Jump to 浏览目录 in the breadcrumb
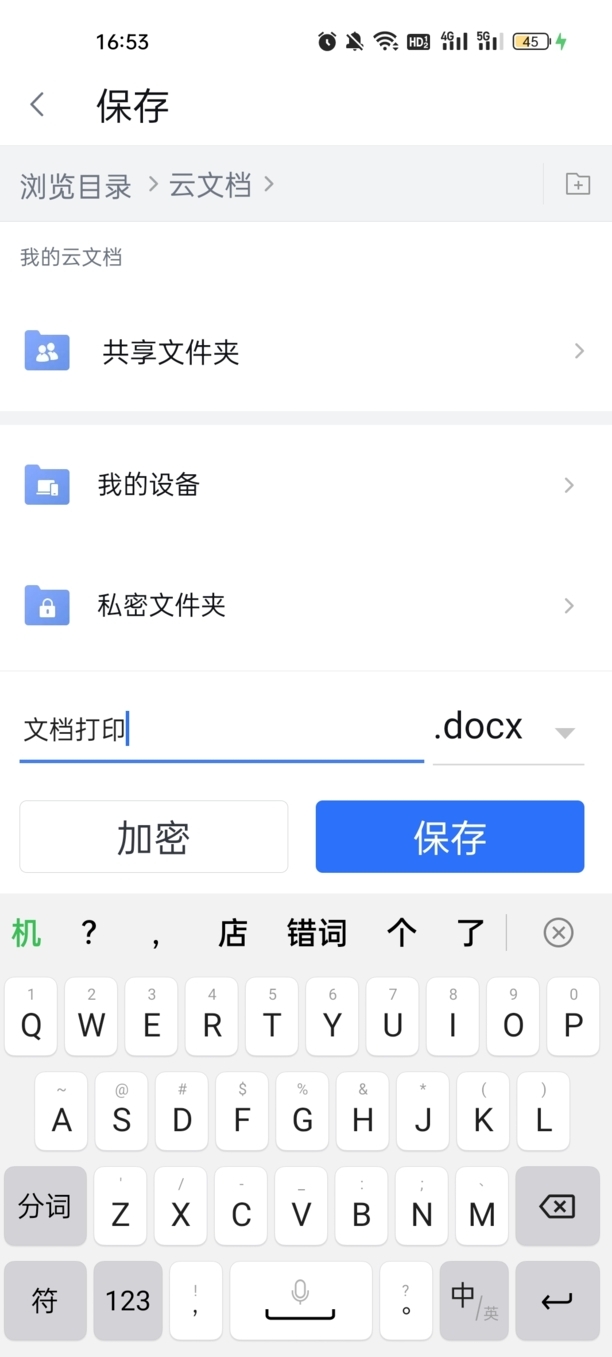The image size is (612, 1357). (x=76, y=186)
